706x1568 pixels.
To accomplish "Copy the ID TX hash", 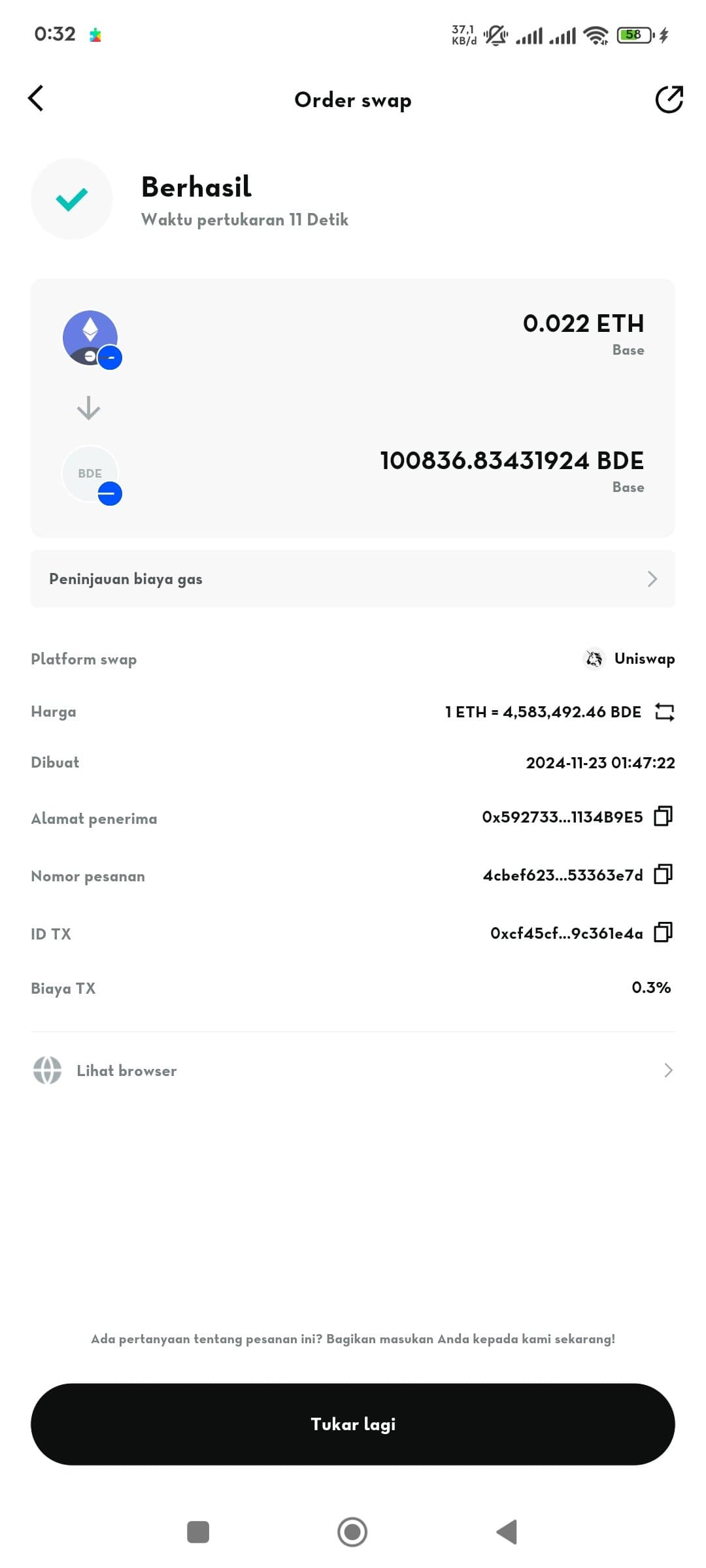I will [x=663, y=932].
